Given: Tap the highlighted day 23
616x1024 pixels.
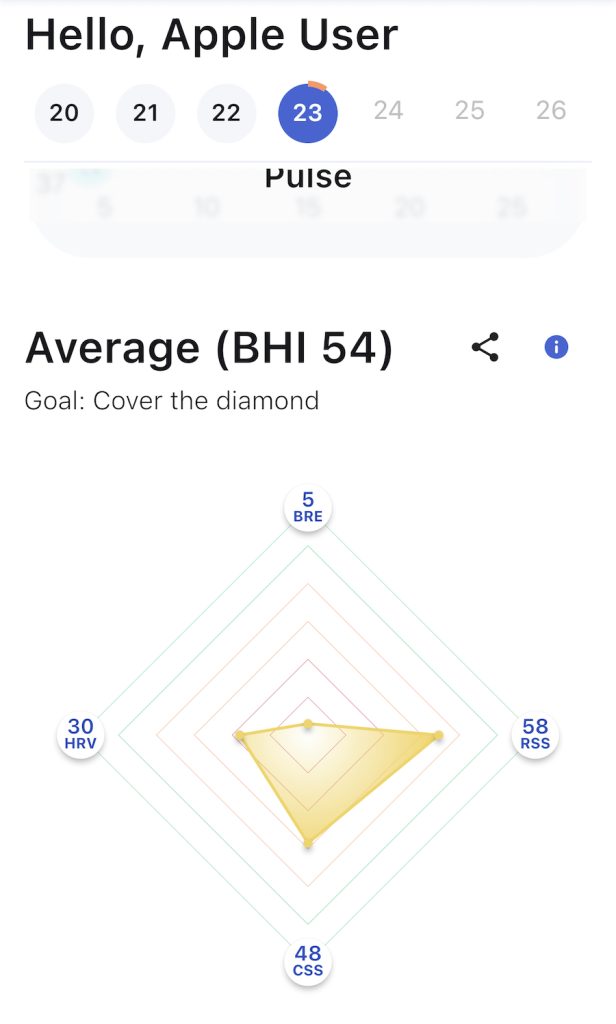Looking at the screenshot, I should [308, 113].
